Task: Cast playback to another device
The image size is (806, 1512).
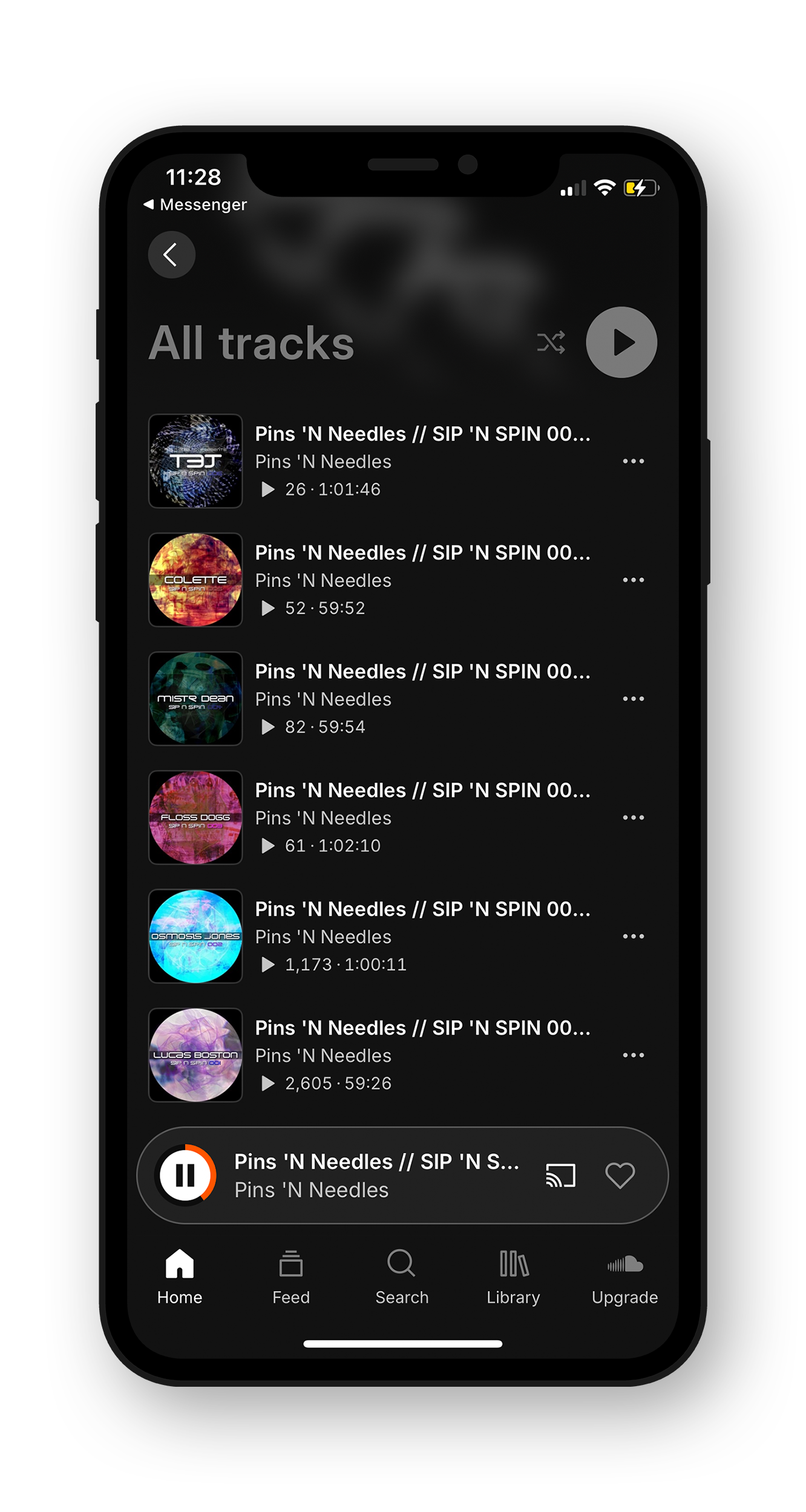Action: (560, 1175)
